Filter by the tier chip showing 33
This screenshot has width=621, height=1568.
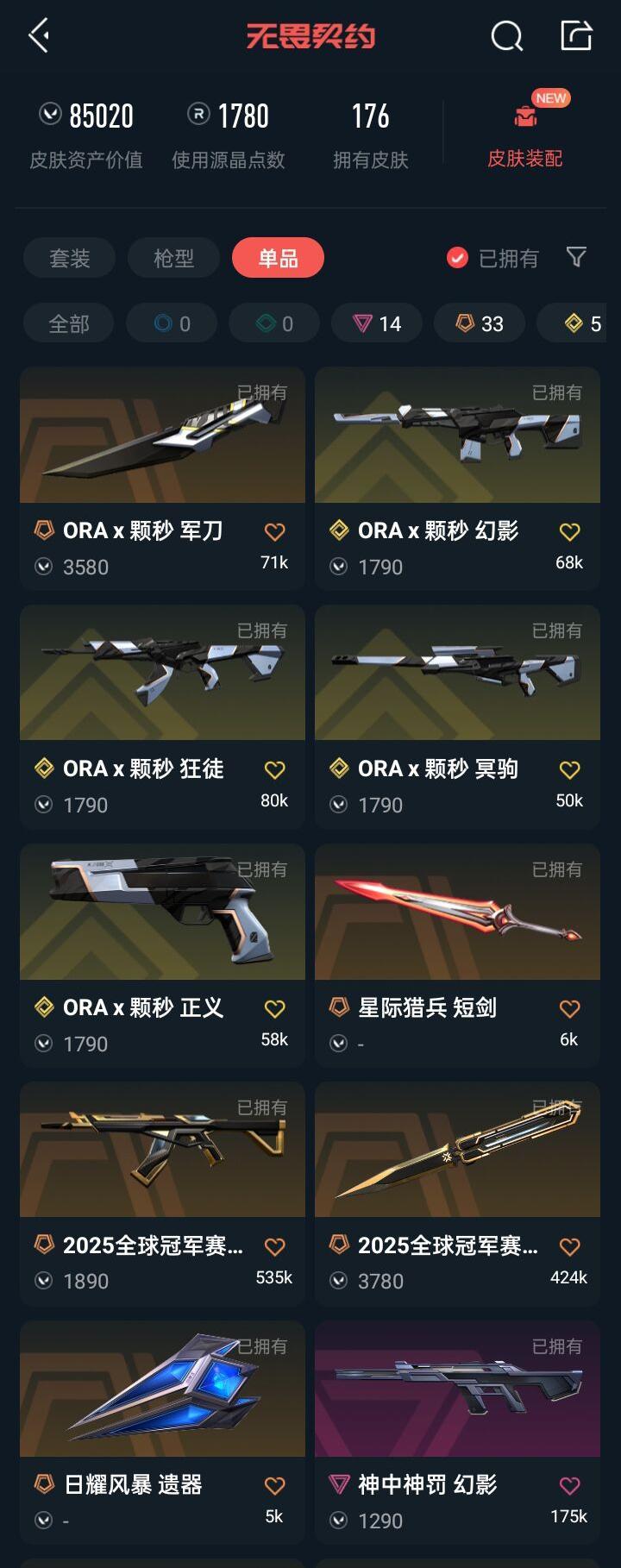[x=480, y=324]
